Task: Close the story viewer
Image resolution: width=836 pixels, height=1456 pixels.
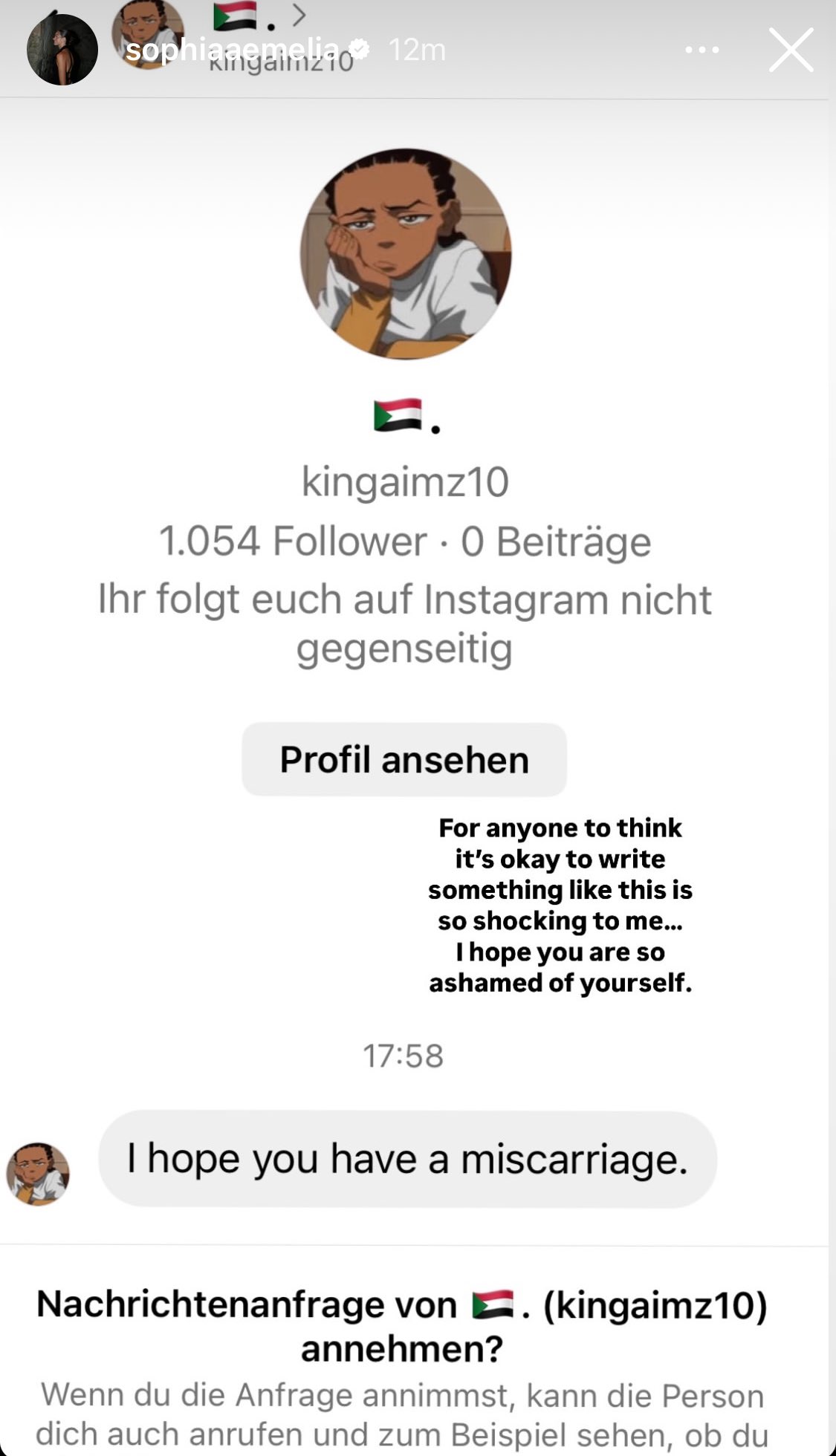Action: click(x=791, y=50)
